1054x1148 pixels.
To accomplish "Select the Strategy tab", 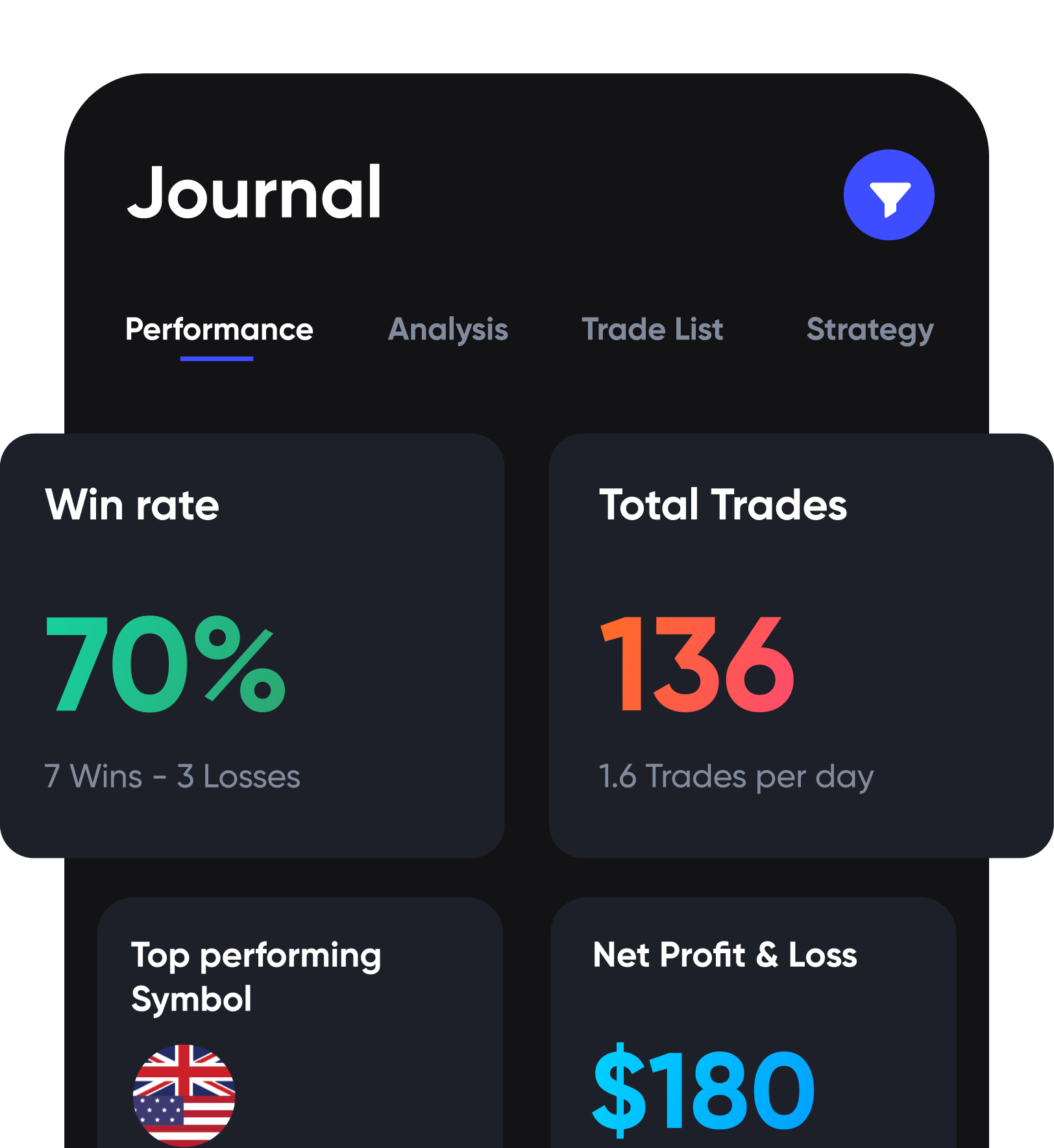I will coord(870,329).
